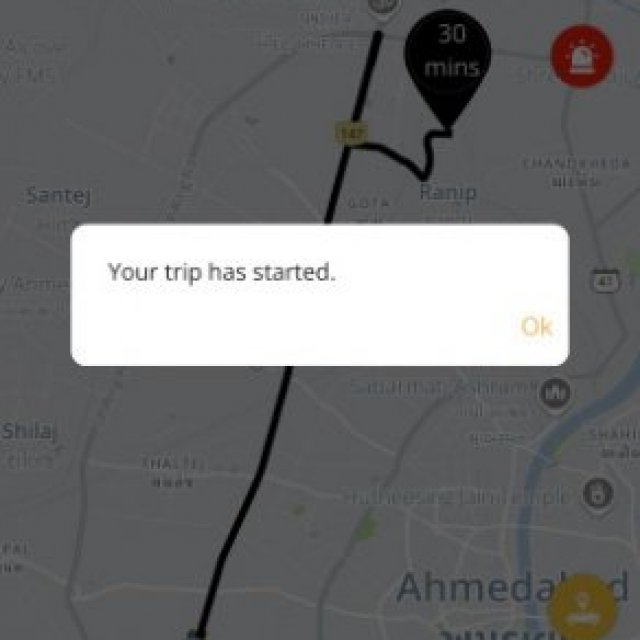Tap the red emergency SOS alert button

(x=581, y=57)
